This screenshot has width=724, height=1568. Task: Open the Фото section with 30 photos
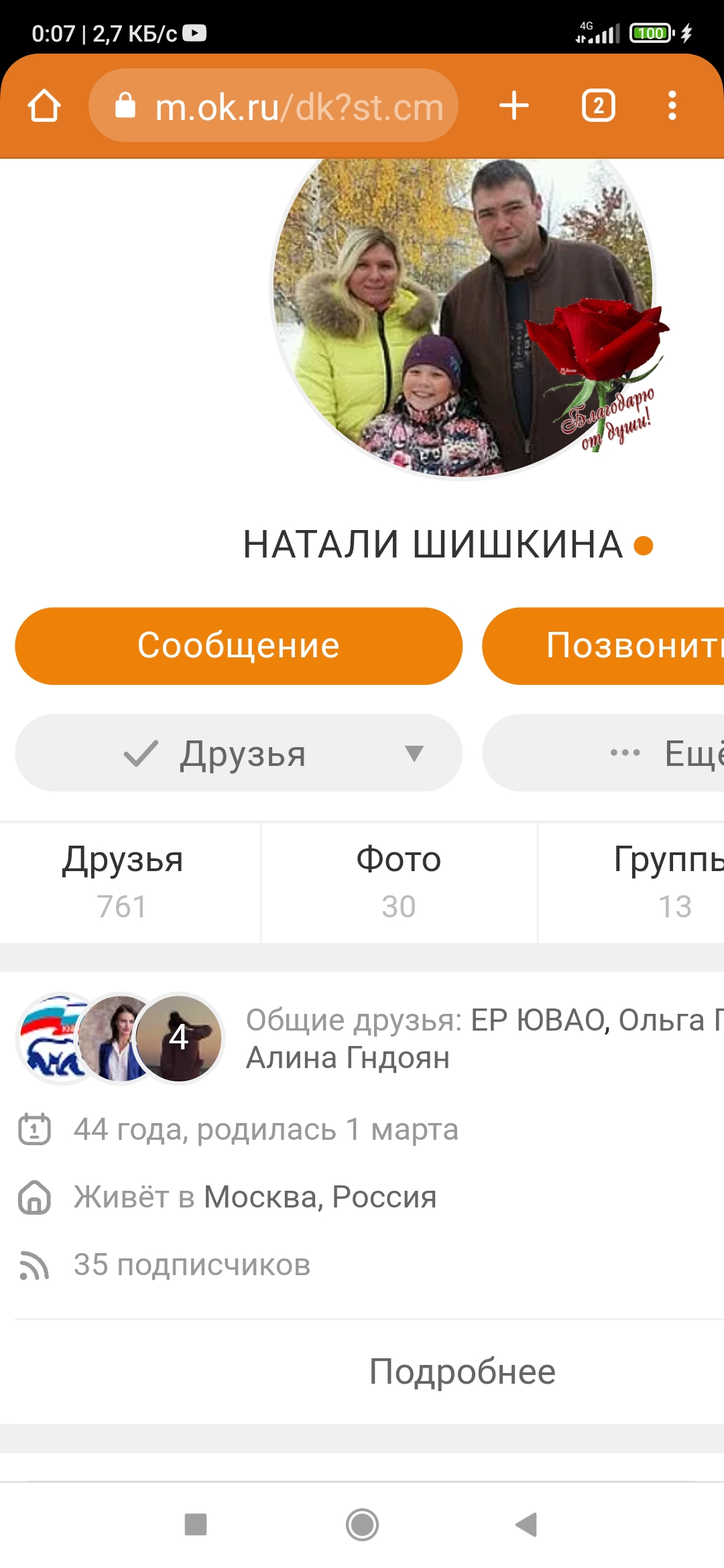coord(399,882)
